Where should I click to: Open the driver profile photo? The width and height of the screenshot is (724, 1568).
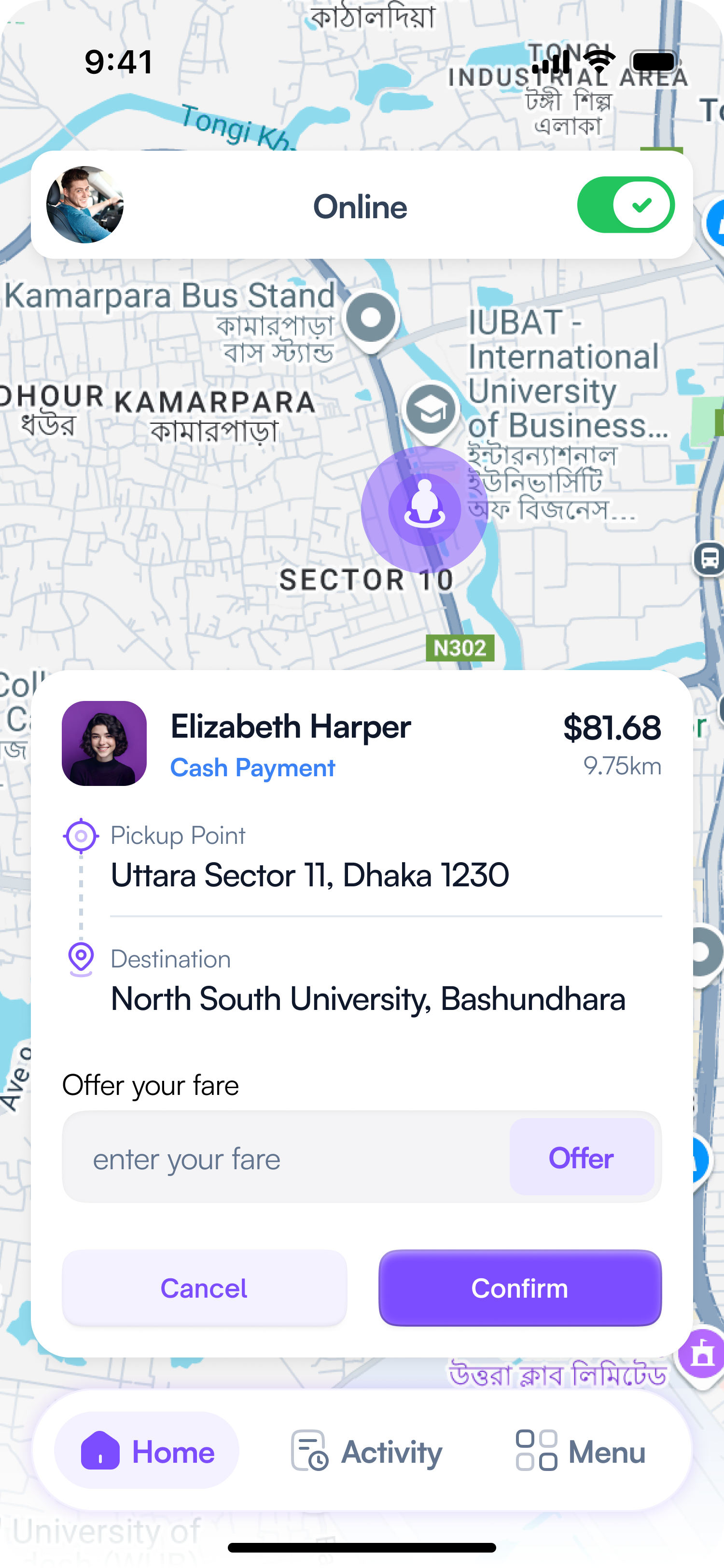[85, 205]
